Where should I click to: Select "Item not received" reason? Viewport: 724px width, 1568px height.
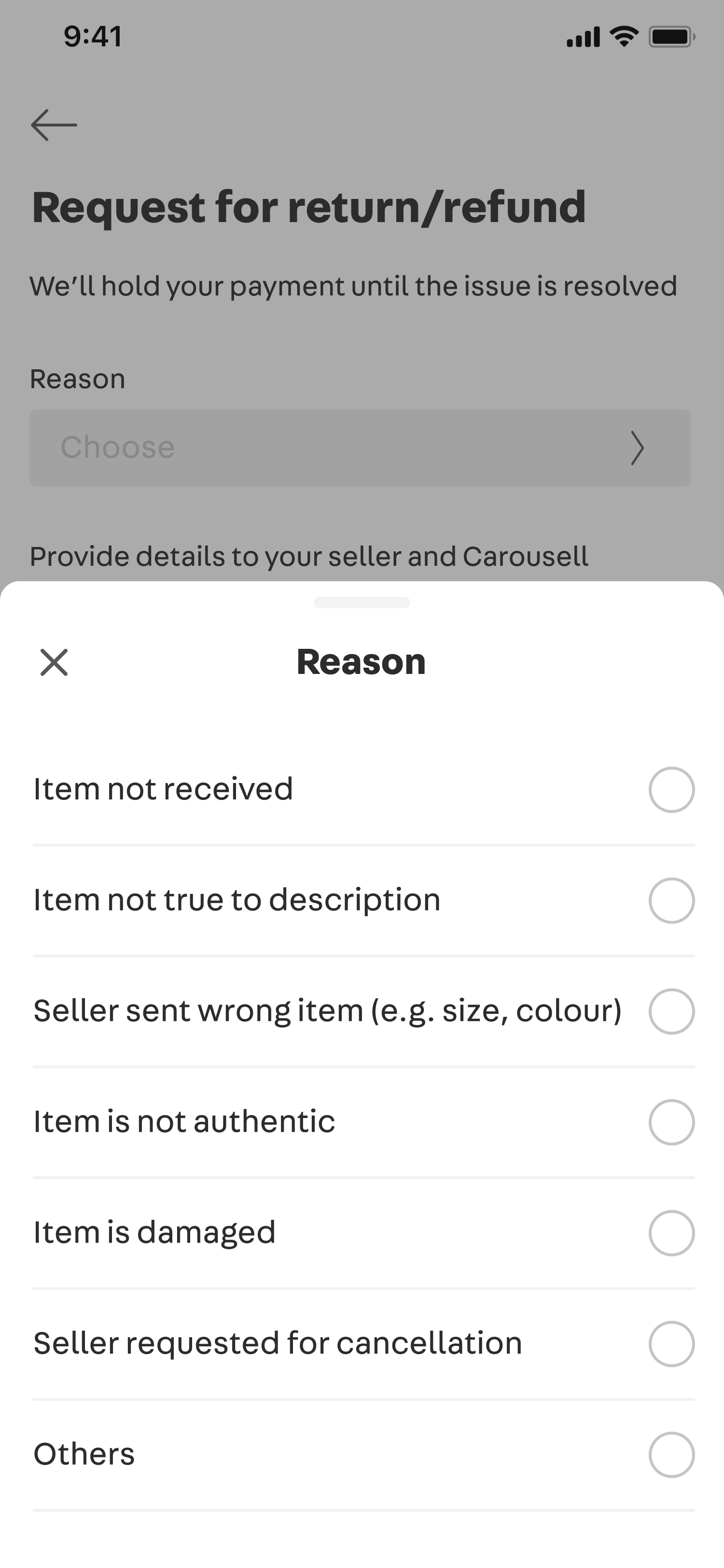pos(363,789)
